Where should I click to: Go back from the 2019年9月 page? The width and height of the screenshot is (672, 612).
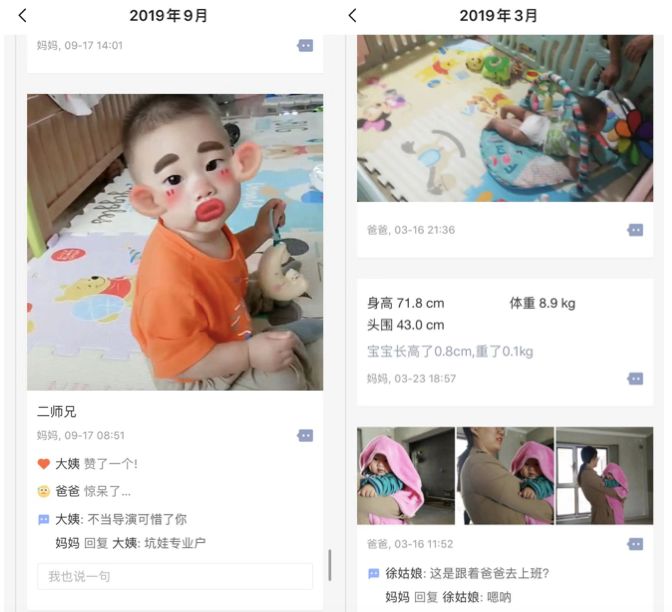(23, 15)
